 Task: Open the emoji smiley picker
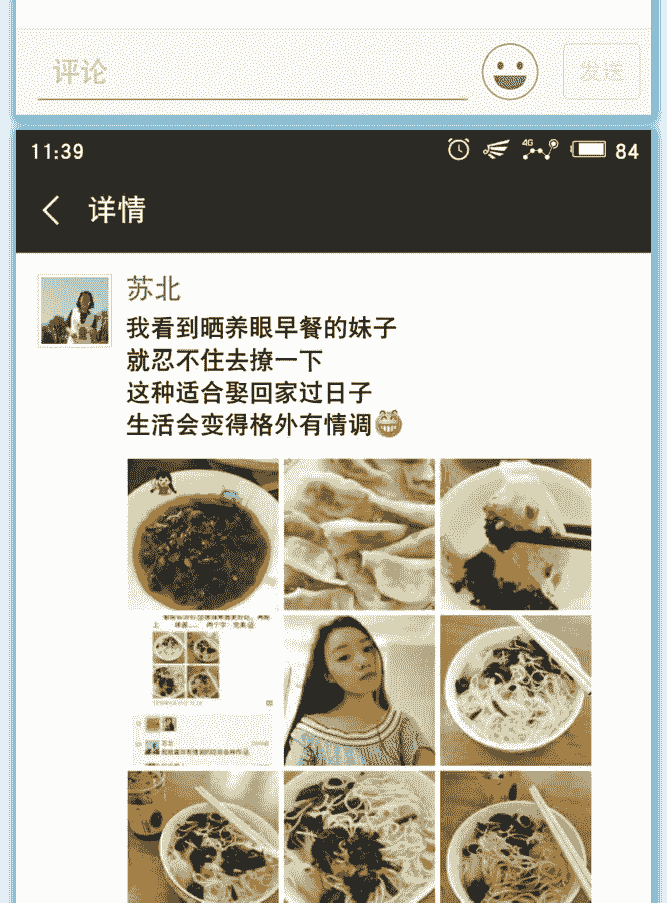click(510, 72)
